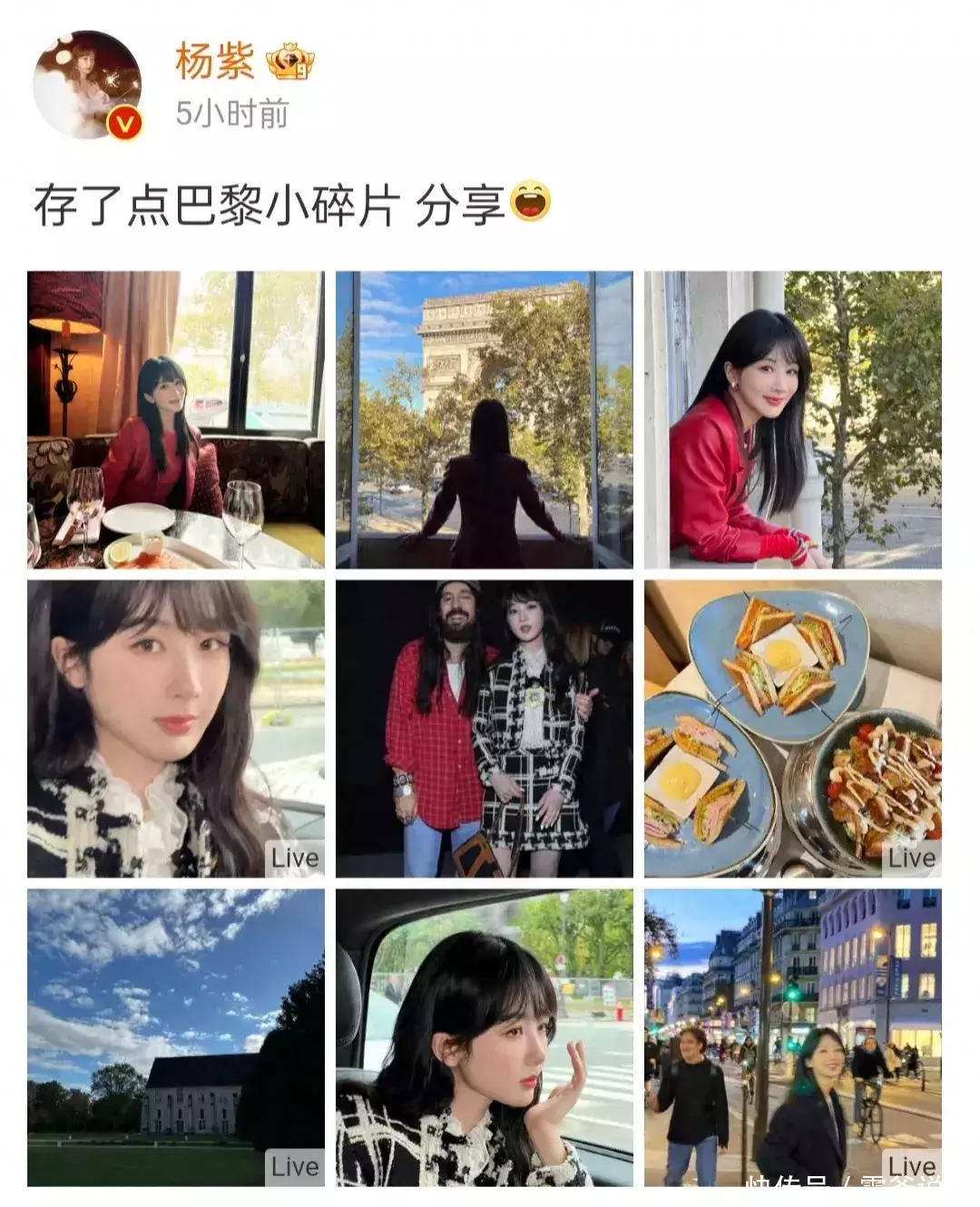View the Arc de Triomphe silhouette photo
This screenshot has height=1207, width=980.
click(485, 420)
